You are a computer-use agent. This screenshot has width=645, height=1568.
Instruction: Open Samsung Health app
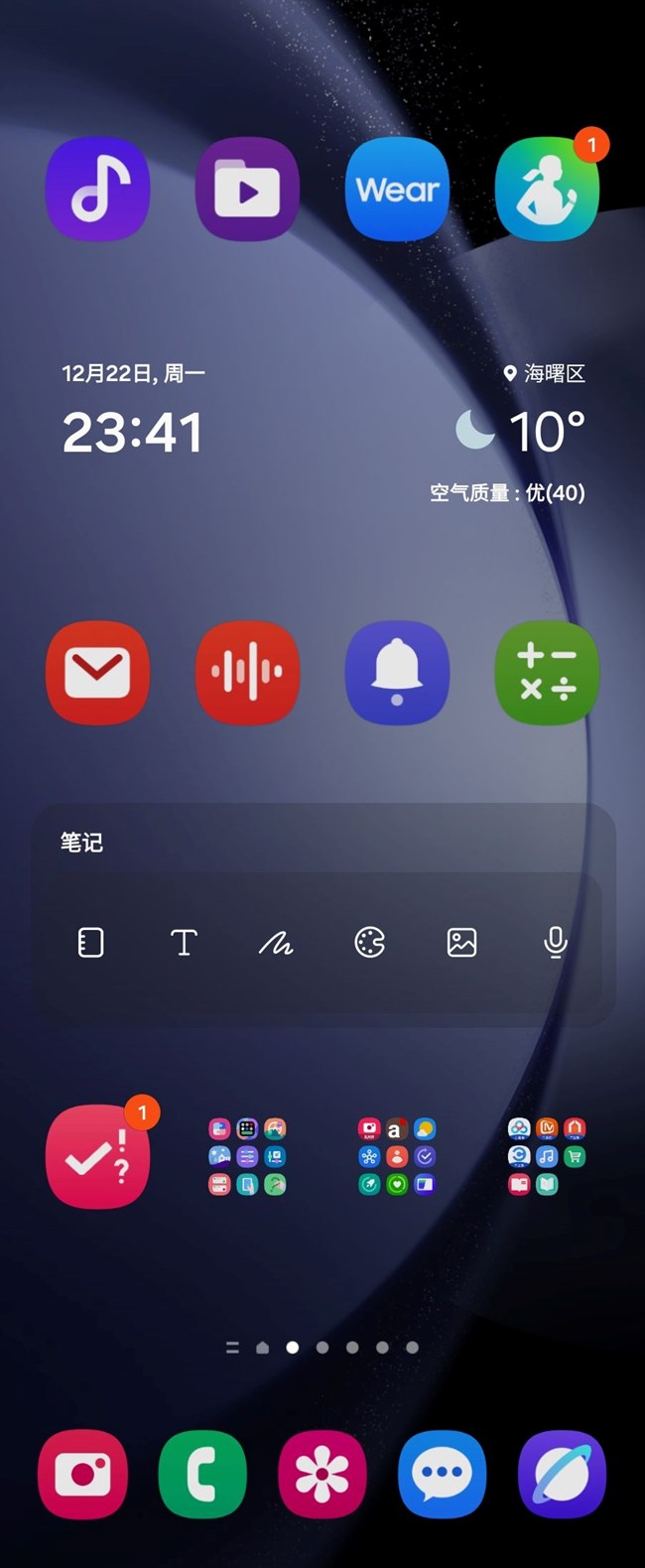pos(547,190)
